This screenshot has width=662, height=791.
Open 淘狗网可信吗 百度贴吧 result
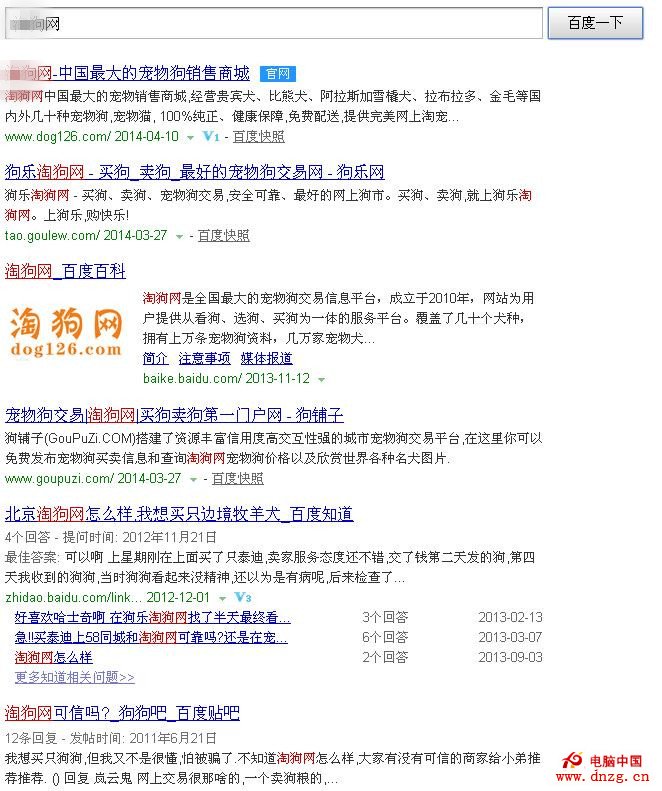click(122, 713)
